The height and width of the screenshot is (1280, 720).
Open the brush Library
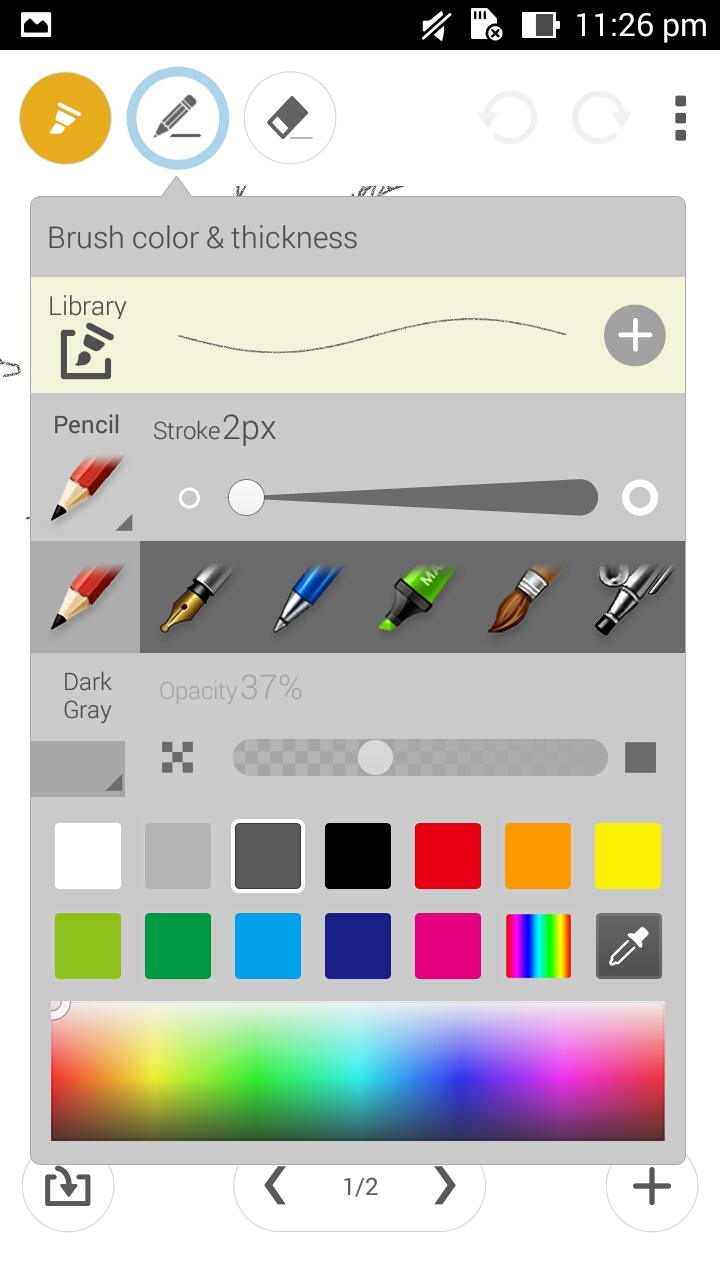click(86, 336)
